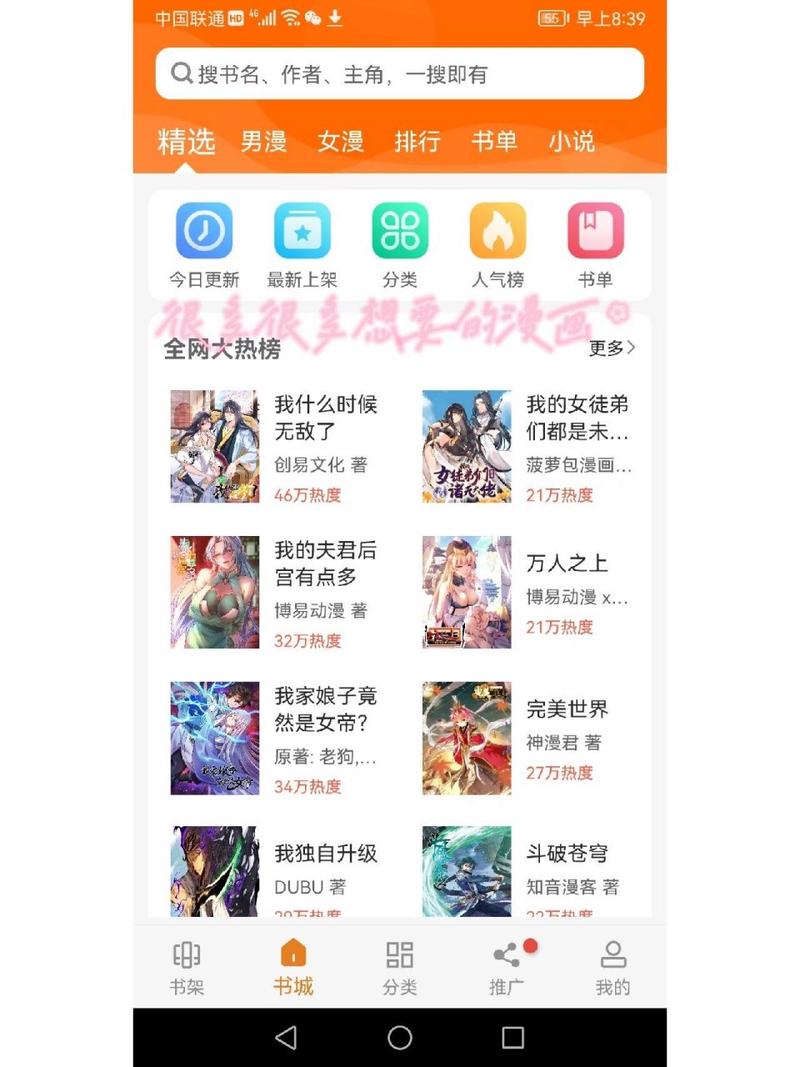Open 今日更新 shortcut
The image size is (800, 1067).
204,243
